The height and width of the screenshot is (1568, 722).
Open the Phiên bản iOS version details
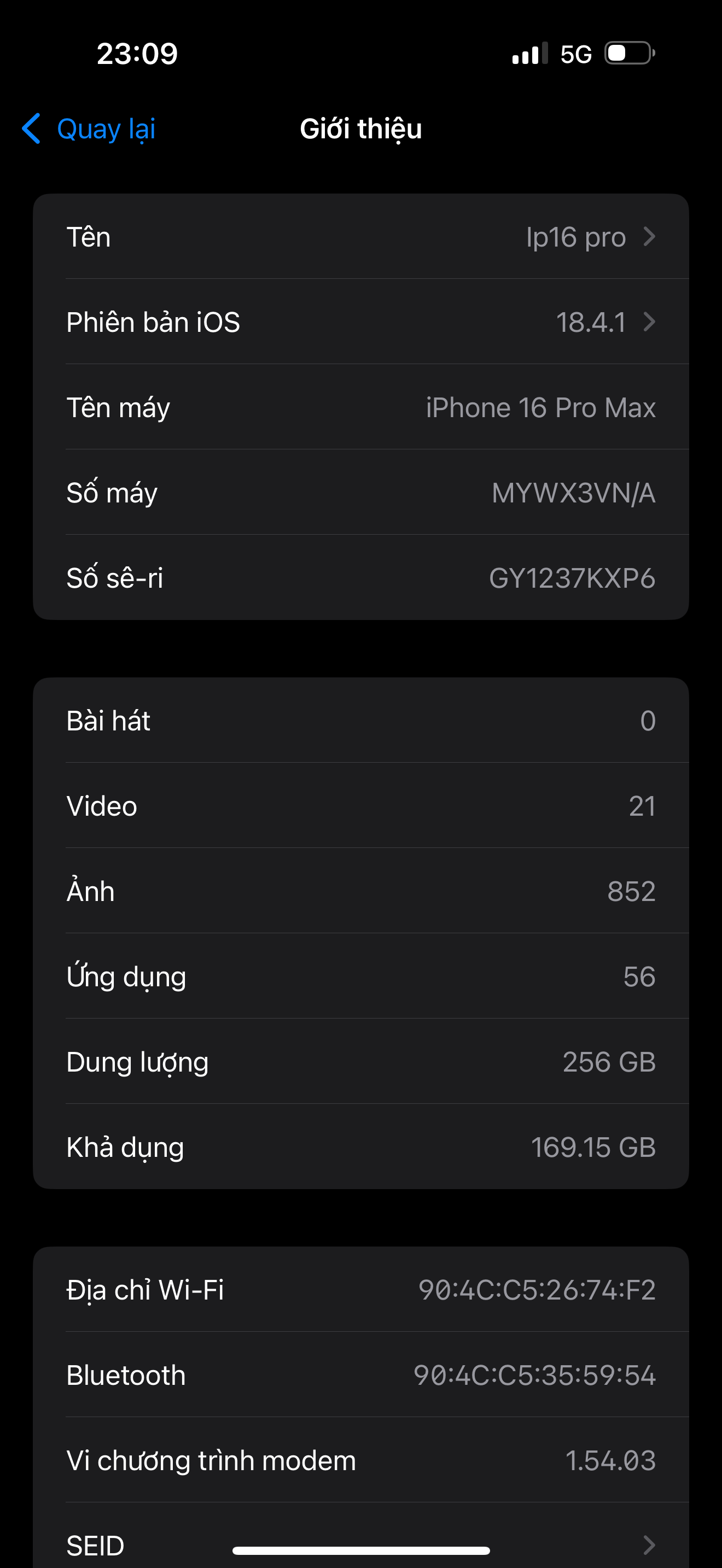(360, 322)
